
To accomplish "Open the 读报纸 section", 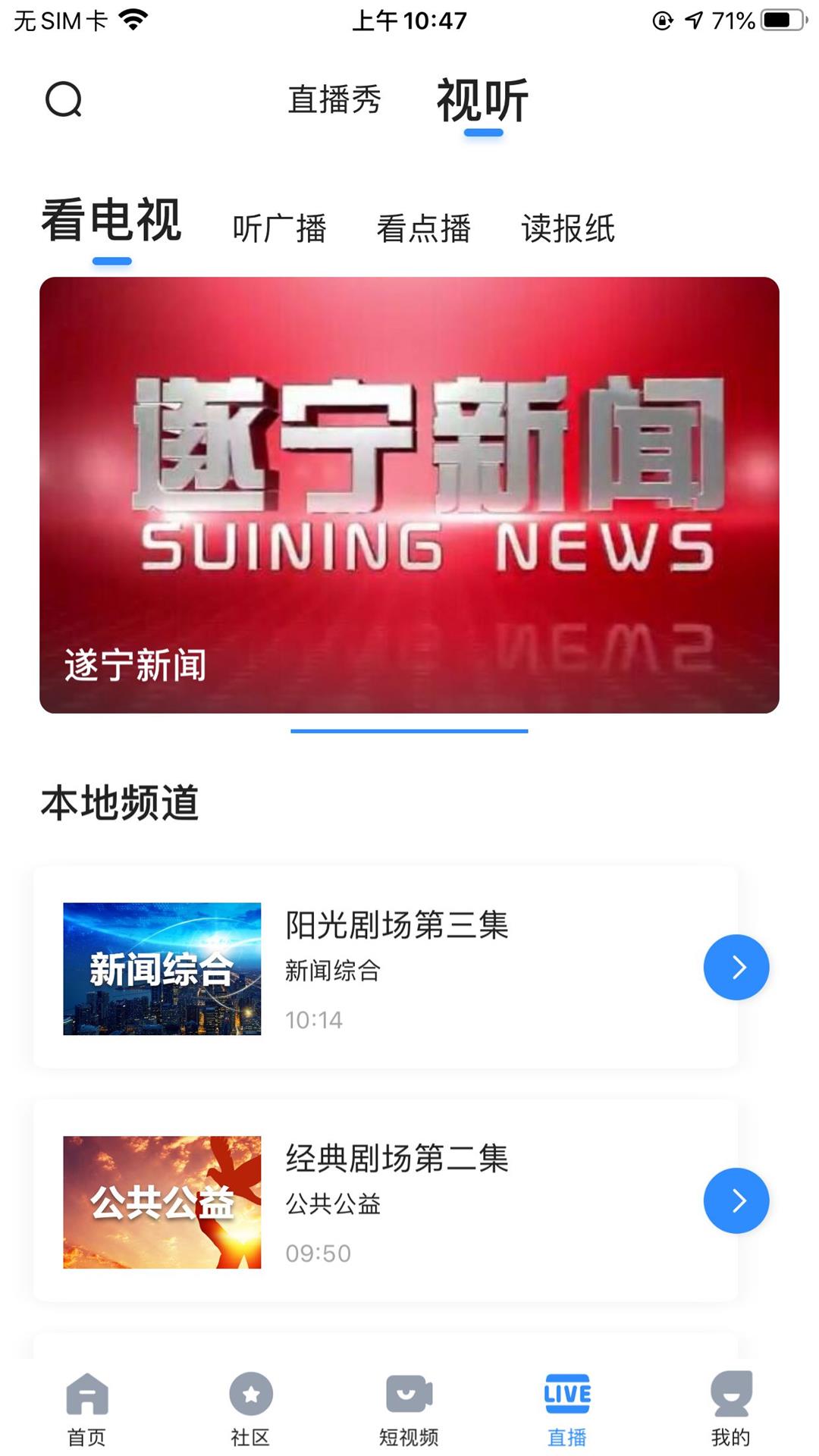I will click(x=569, y=229).
